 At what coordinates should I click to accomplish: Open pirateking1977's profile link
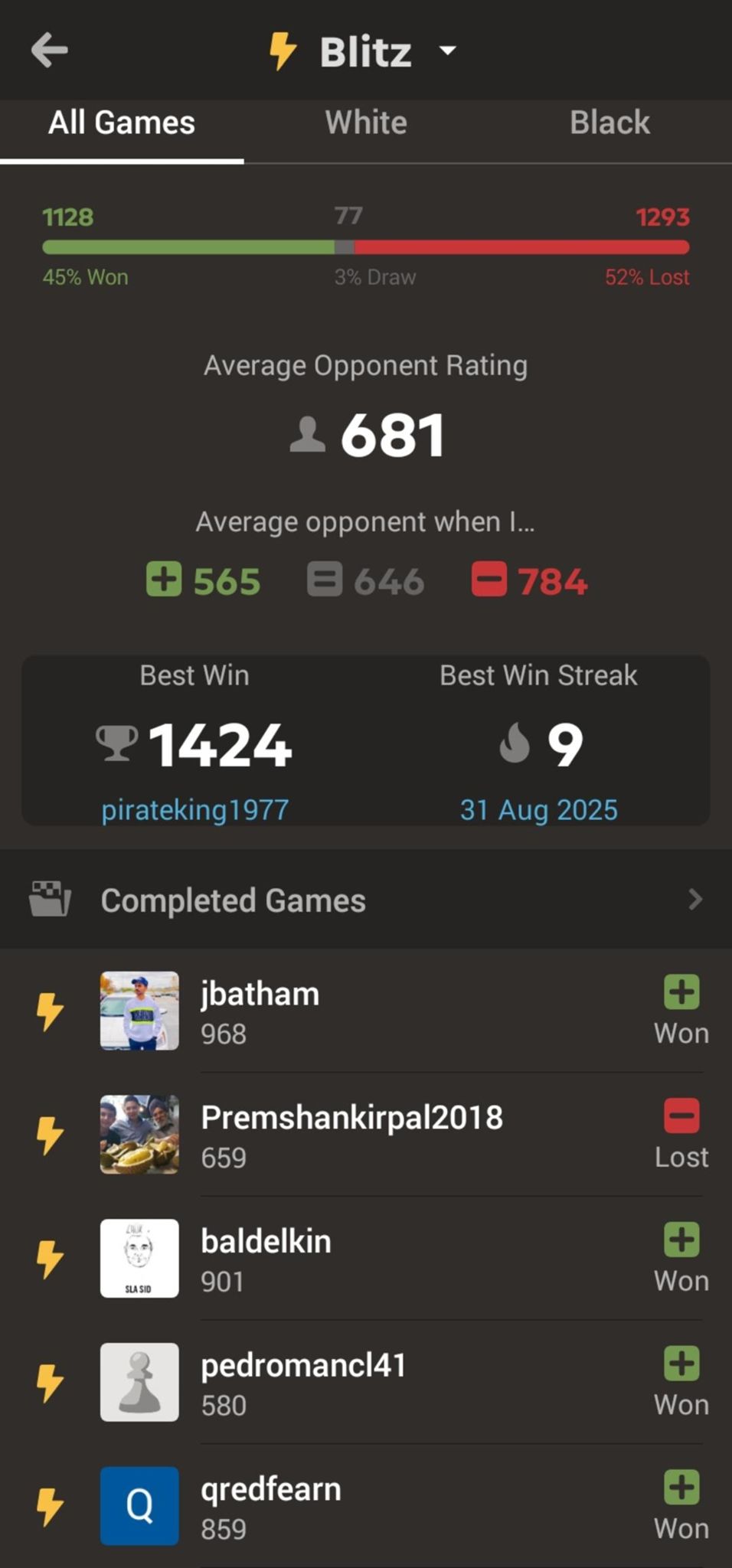(195, 809)
